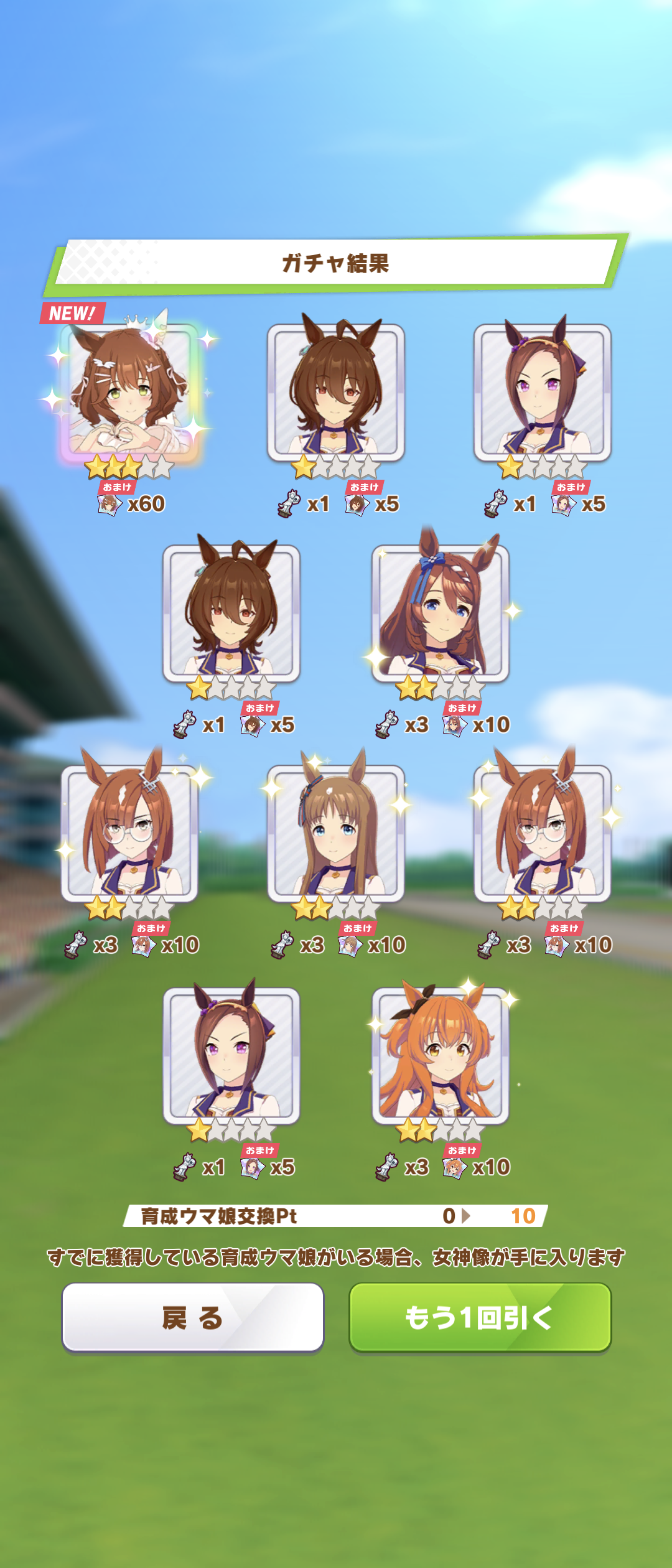Tap the 戻る back button
Screen dimensions: 672x1568
192,1317
